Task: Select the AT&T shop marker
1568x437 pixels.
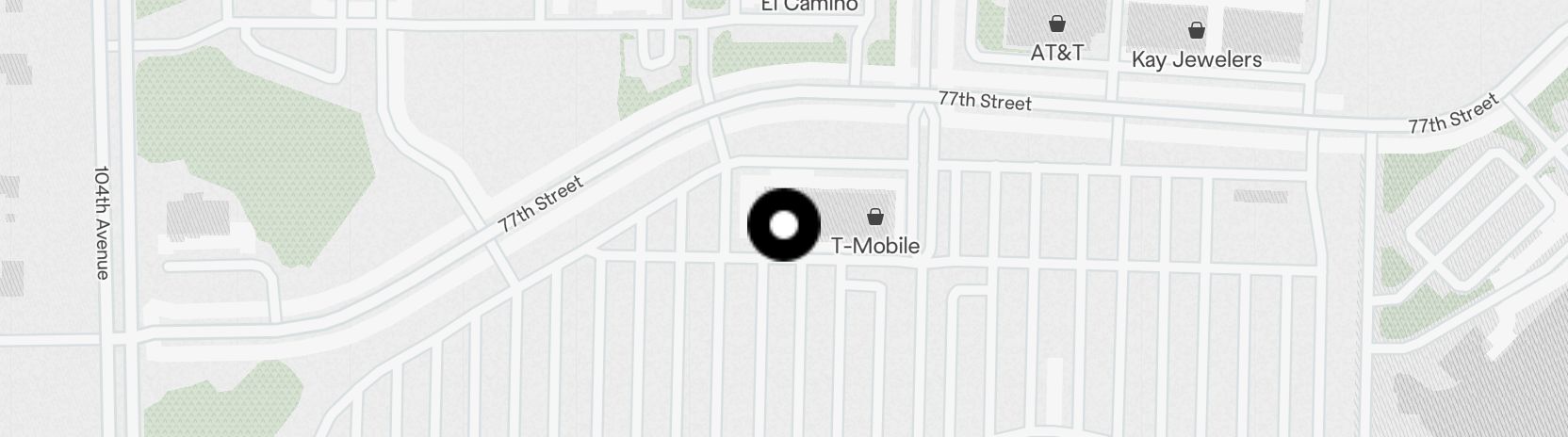Action: (x=1057, y=24)
